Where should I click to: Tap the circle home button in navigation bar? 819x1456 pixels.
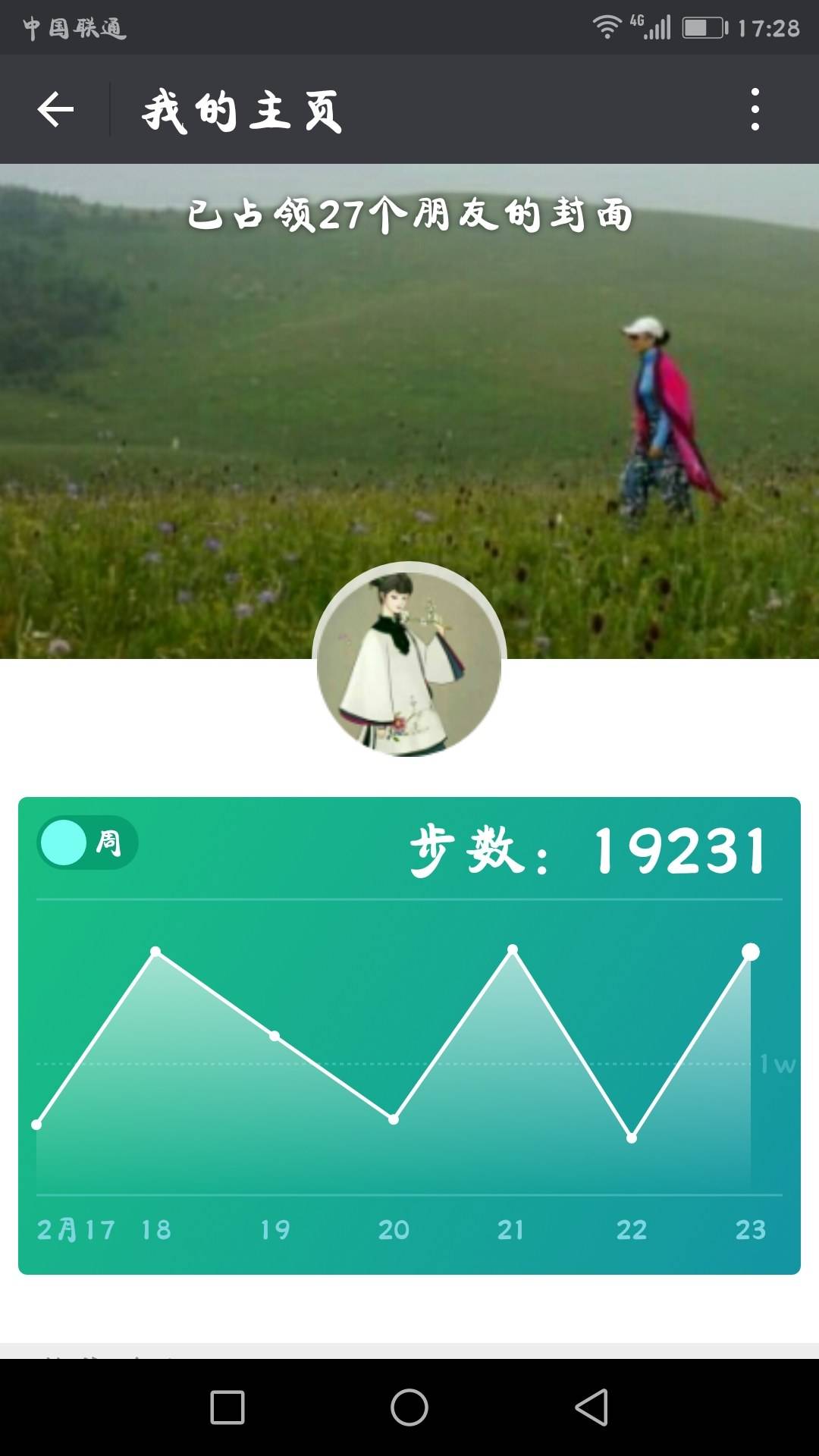point(409,1407)
